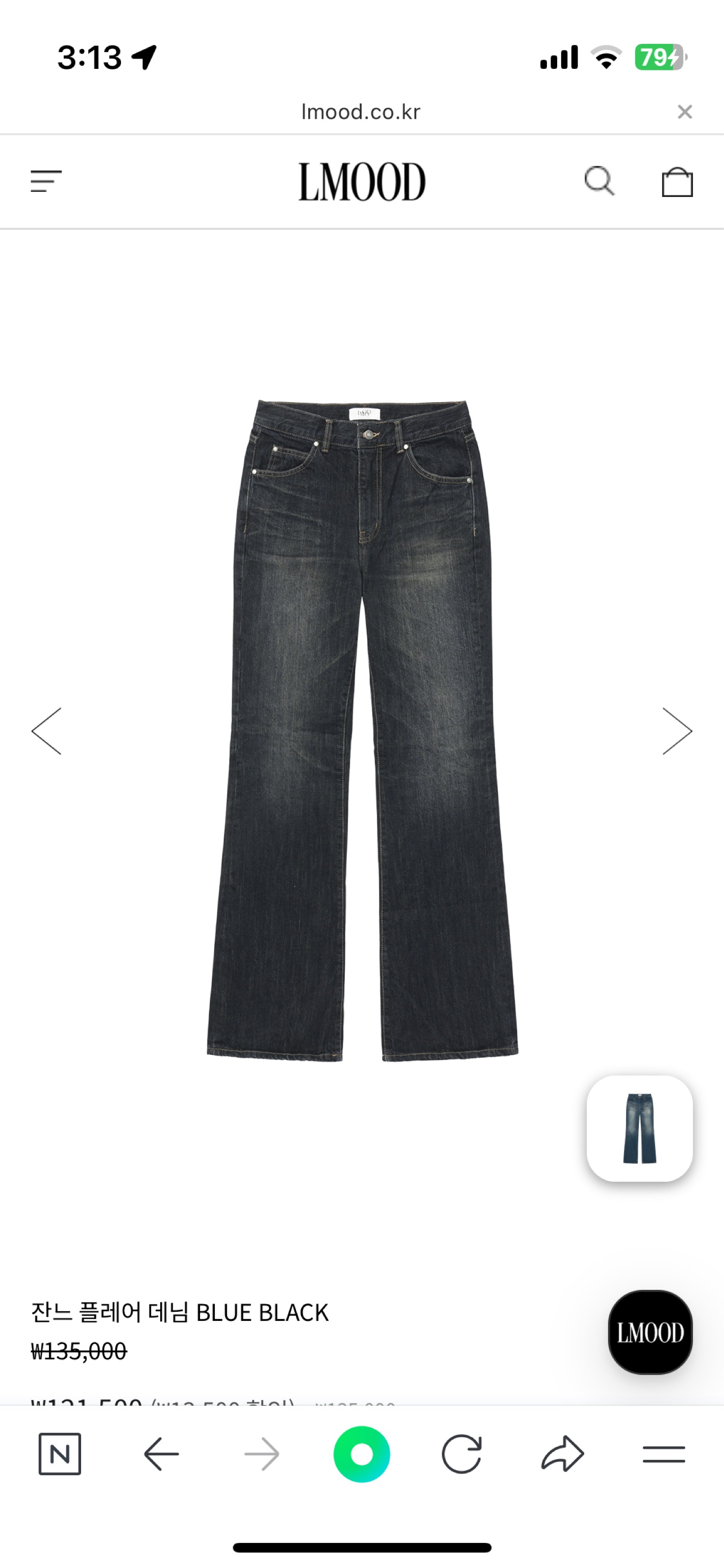The image size is (724, 1568).
Task: Open the hamburger menu on LMOOD
Action: pos(46,181)
